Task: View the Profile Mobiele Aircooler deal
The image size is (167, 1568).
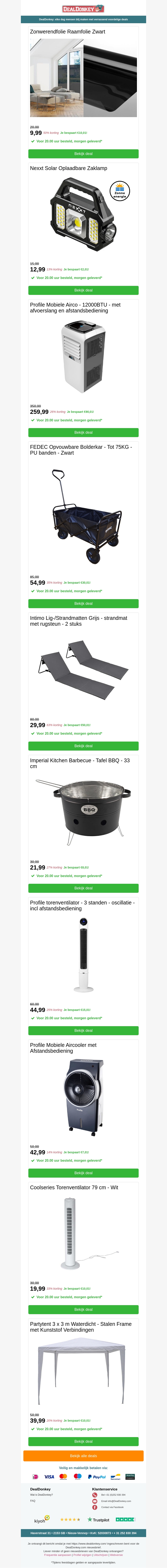Action: (x=83, y=1173)
